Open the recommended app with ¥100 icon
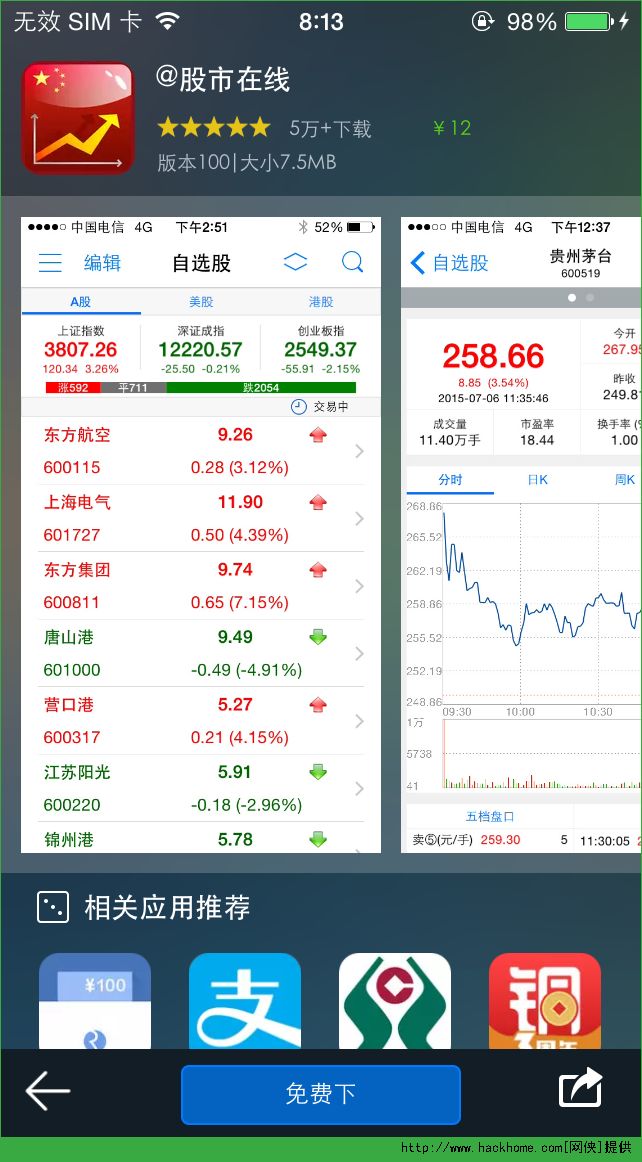Image resolution: width=642 pixels, height=1162 pixels. pyautogui.click(x=95, y=1000)
